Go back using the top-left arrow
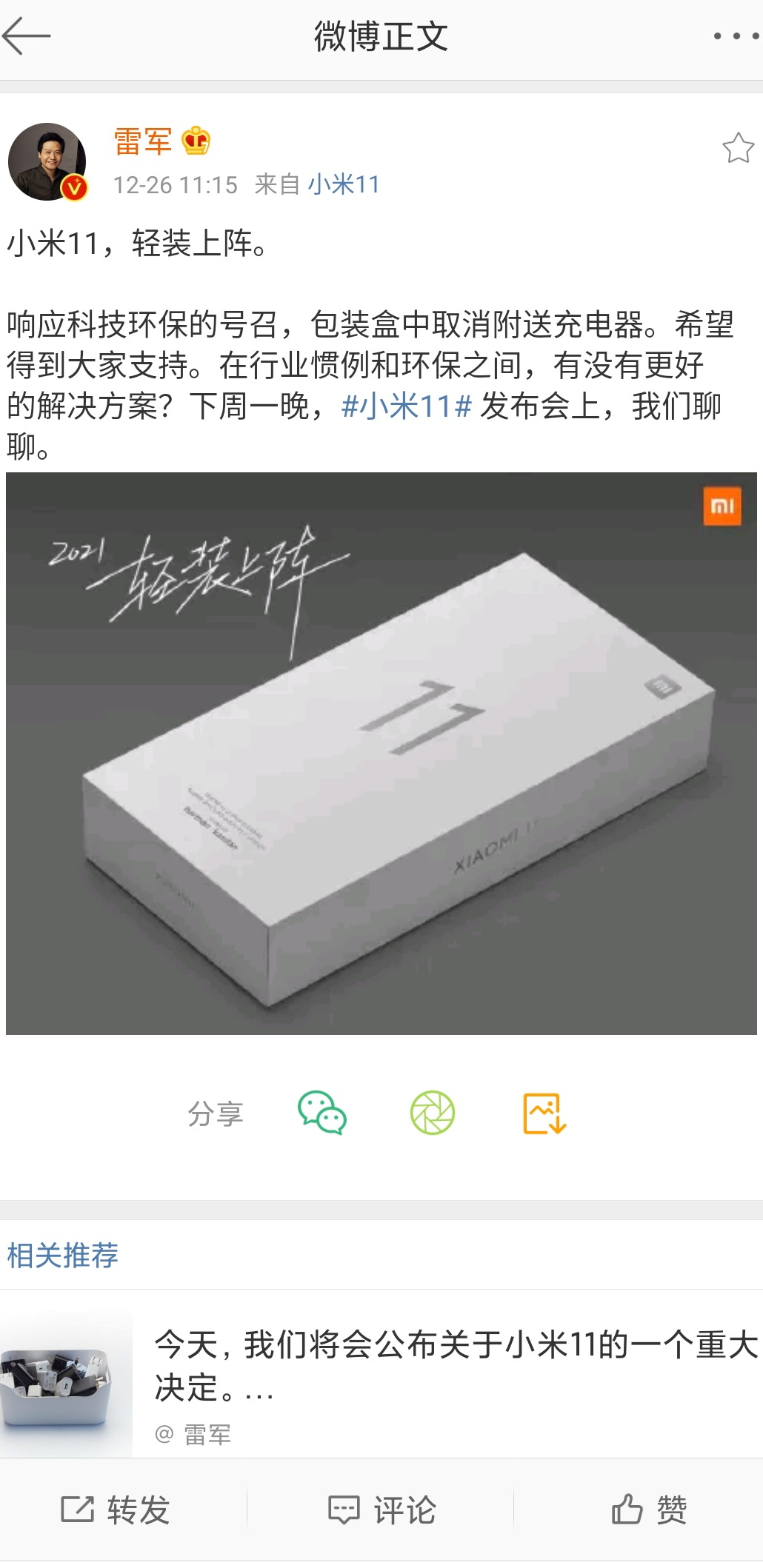This screenshot has height=1568, width=763. pyautogui.click(x=26, y=36)
